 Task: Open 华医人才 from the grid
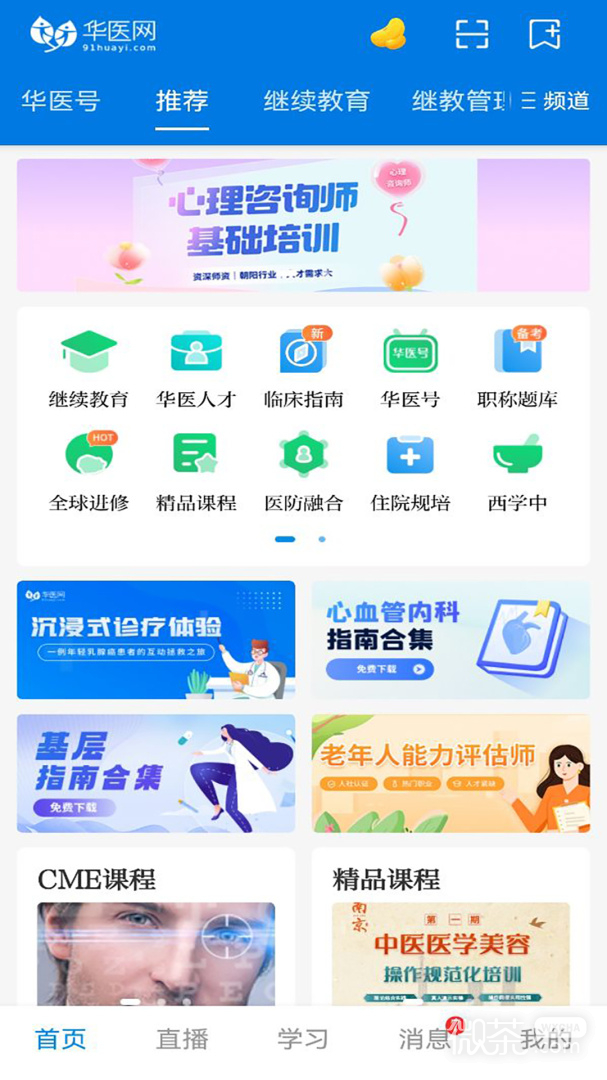pyautogui.click(x=196, y=368)
